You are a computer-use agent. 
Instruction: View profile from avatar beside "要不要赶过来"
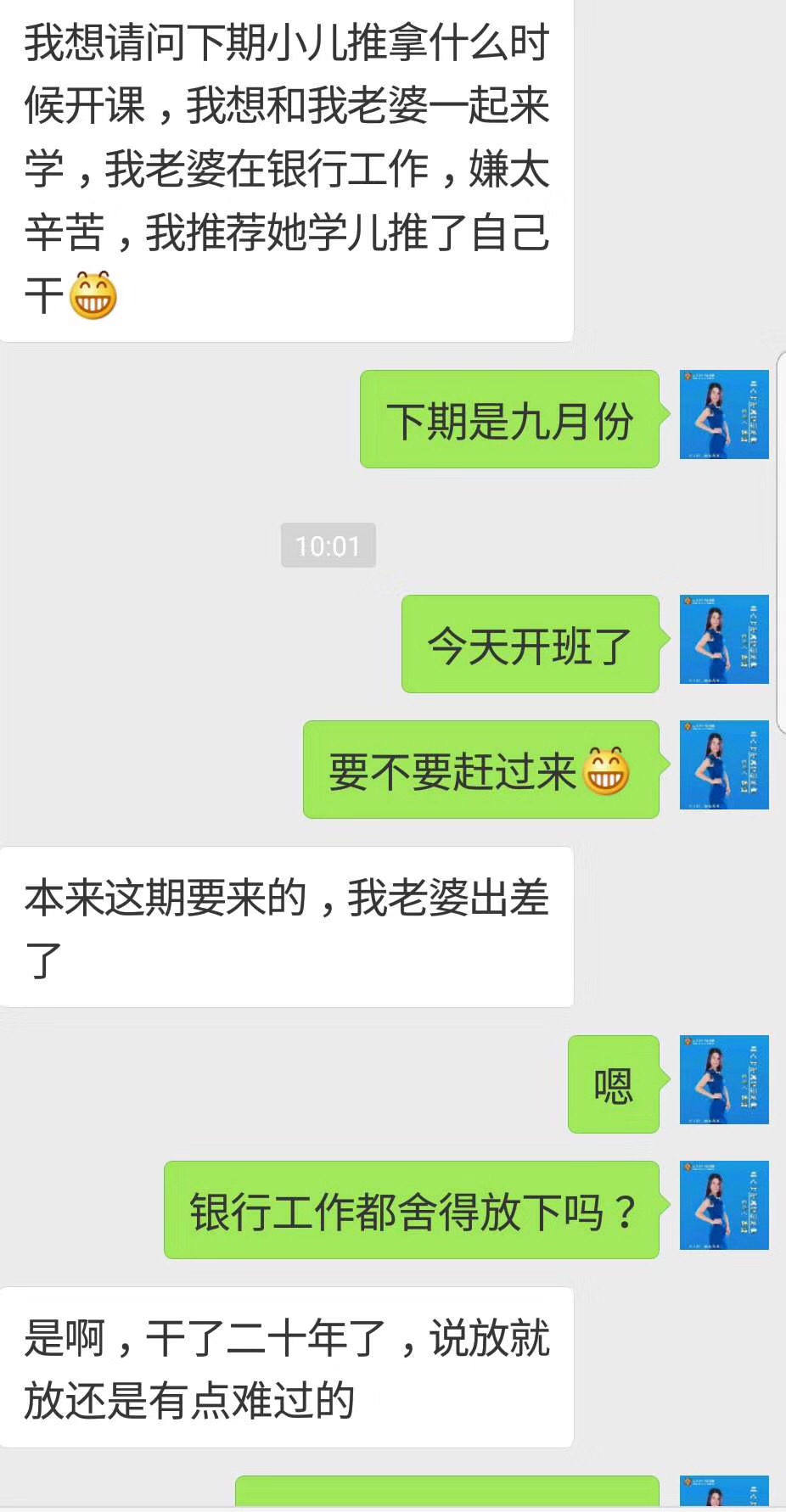point(724,765)
